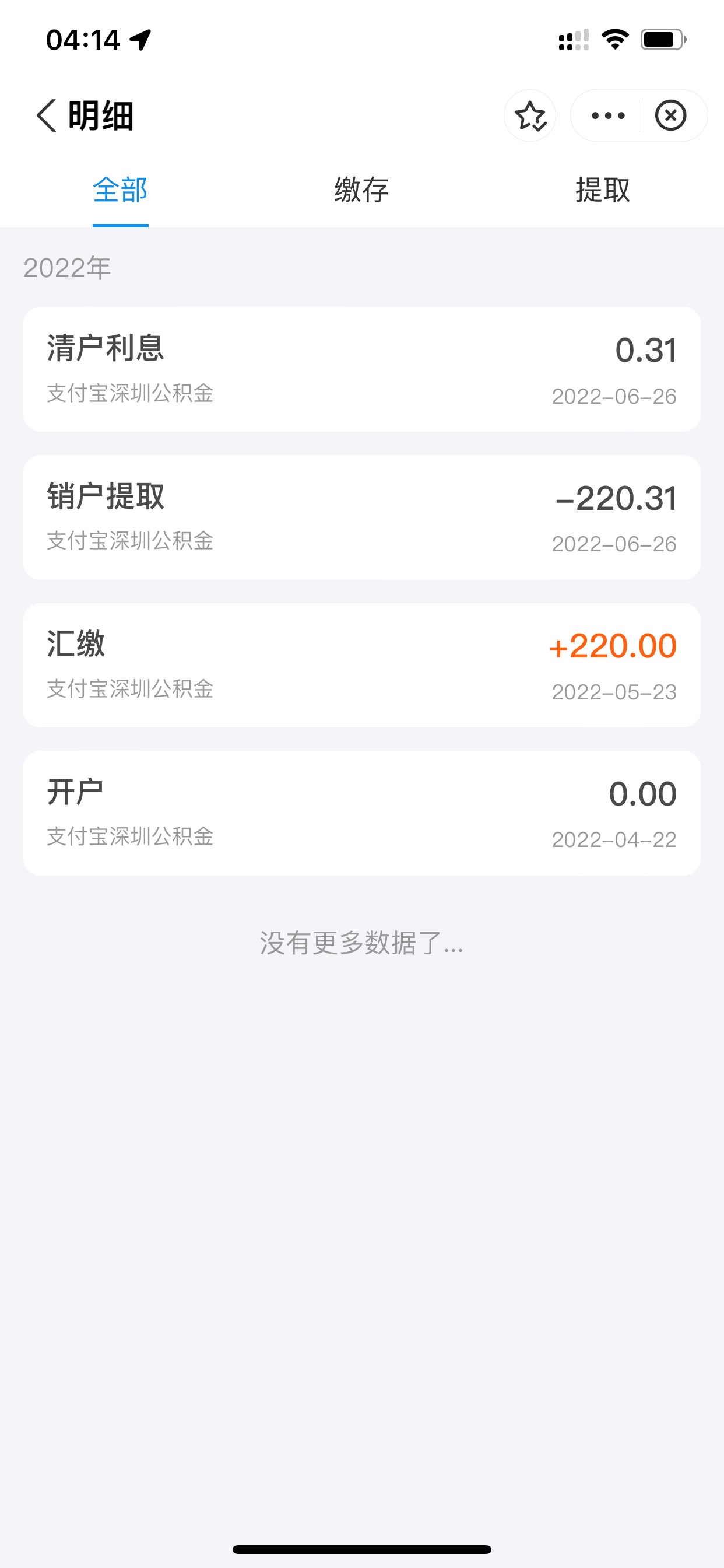This screenshot has height=1568, width=724.
Task: Add this mini program to favorites
Action: (530, 116)
